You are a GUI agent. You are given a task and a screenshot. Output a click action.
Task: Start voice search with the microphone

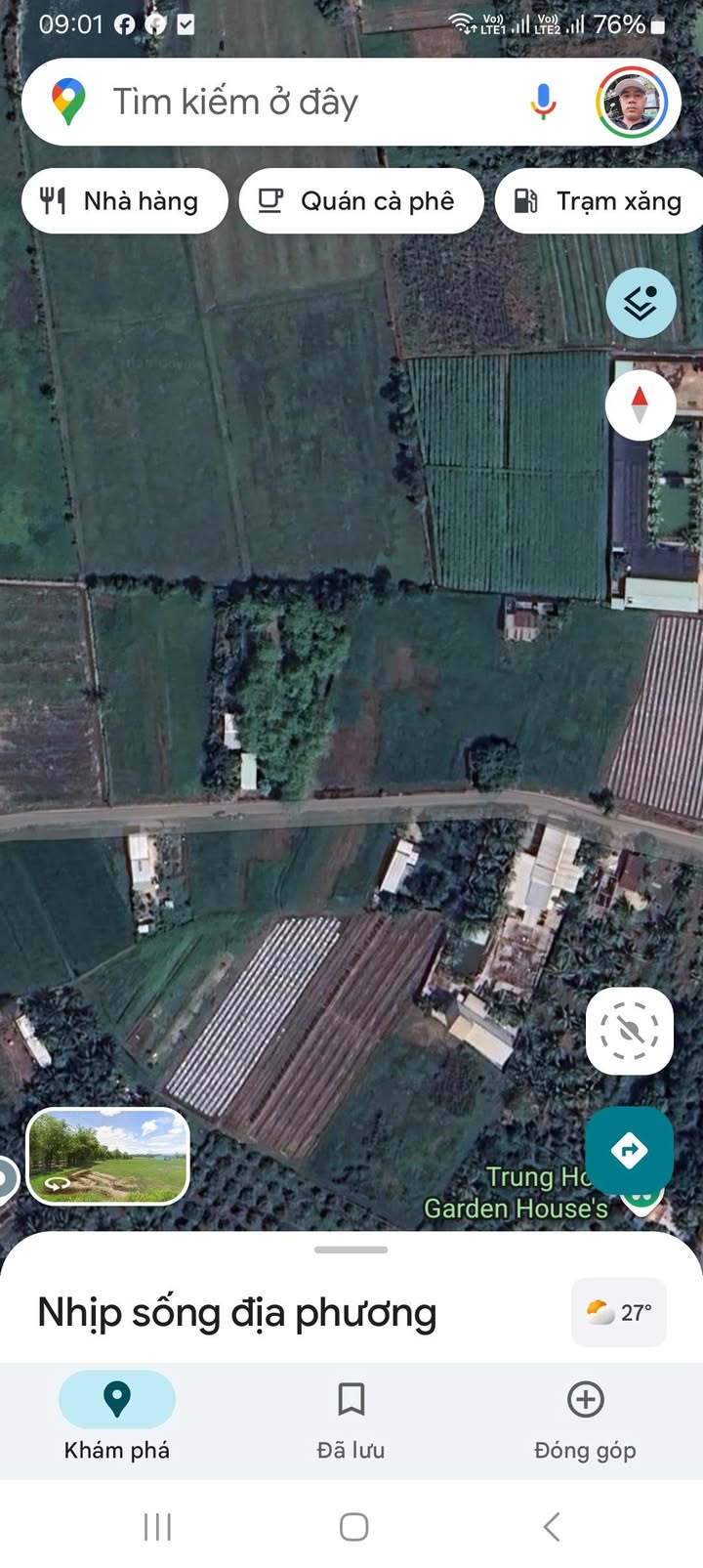[x=544, y=102]
